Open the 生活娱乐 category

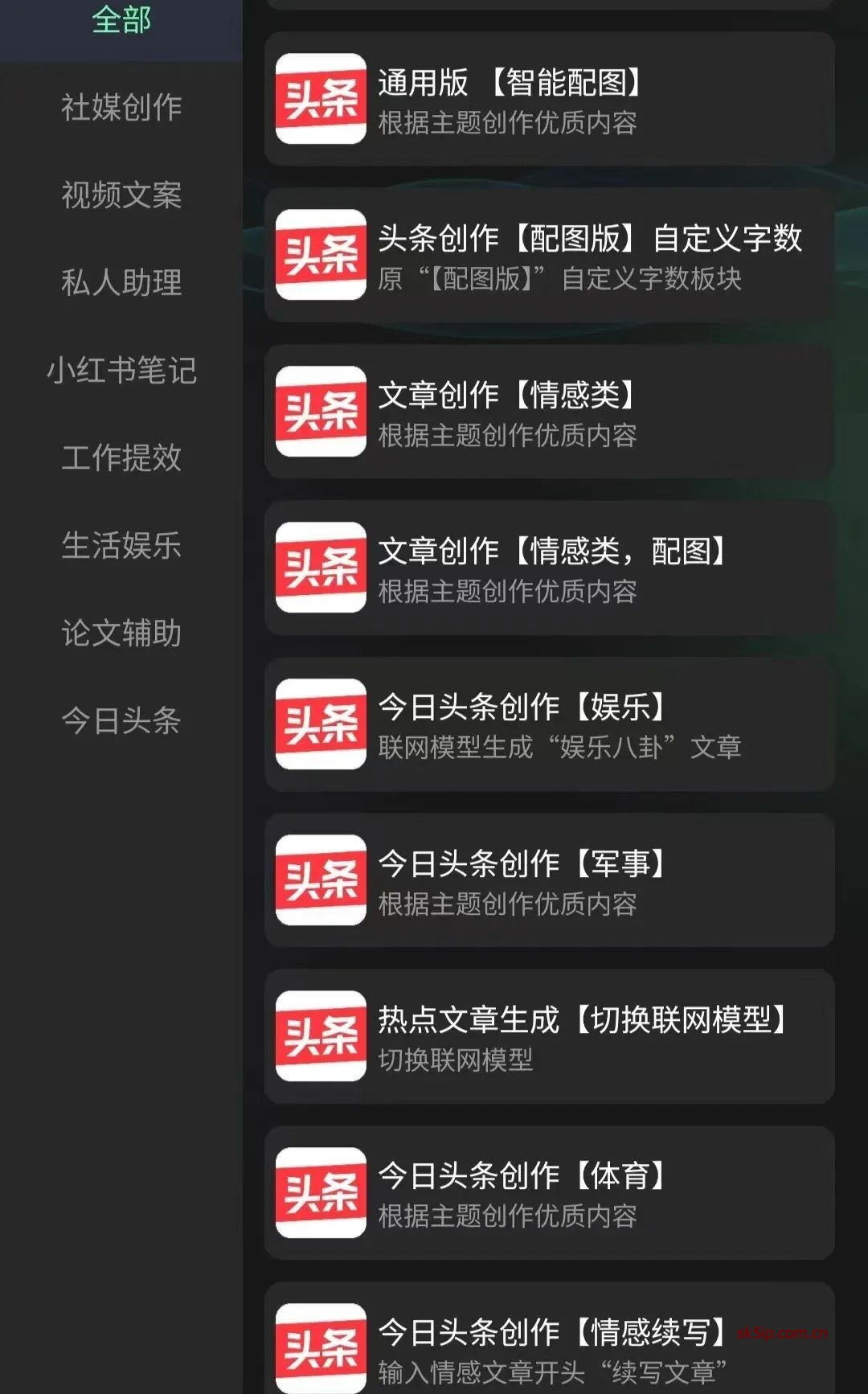[122, 547]
